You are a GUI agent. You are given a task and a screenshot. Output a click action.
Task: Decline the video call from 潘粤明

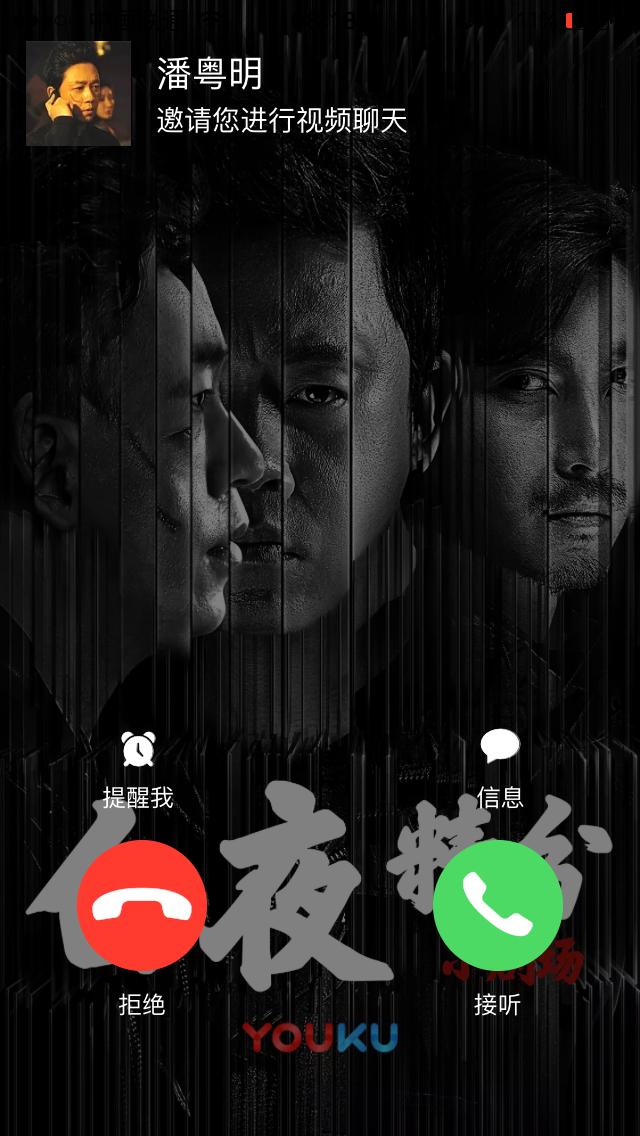[141, 905]
